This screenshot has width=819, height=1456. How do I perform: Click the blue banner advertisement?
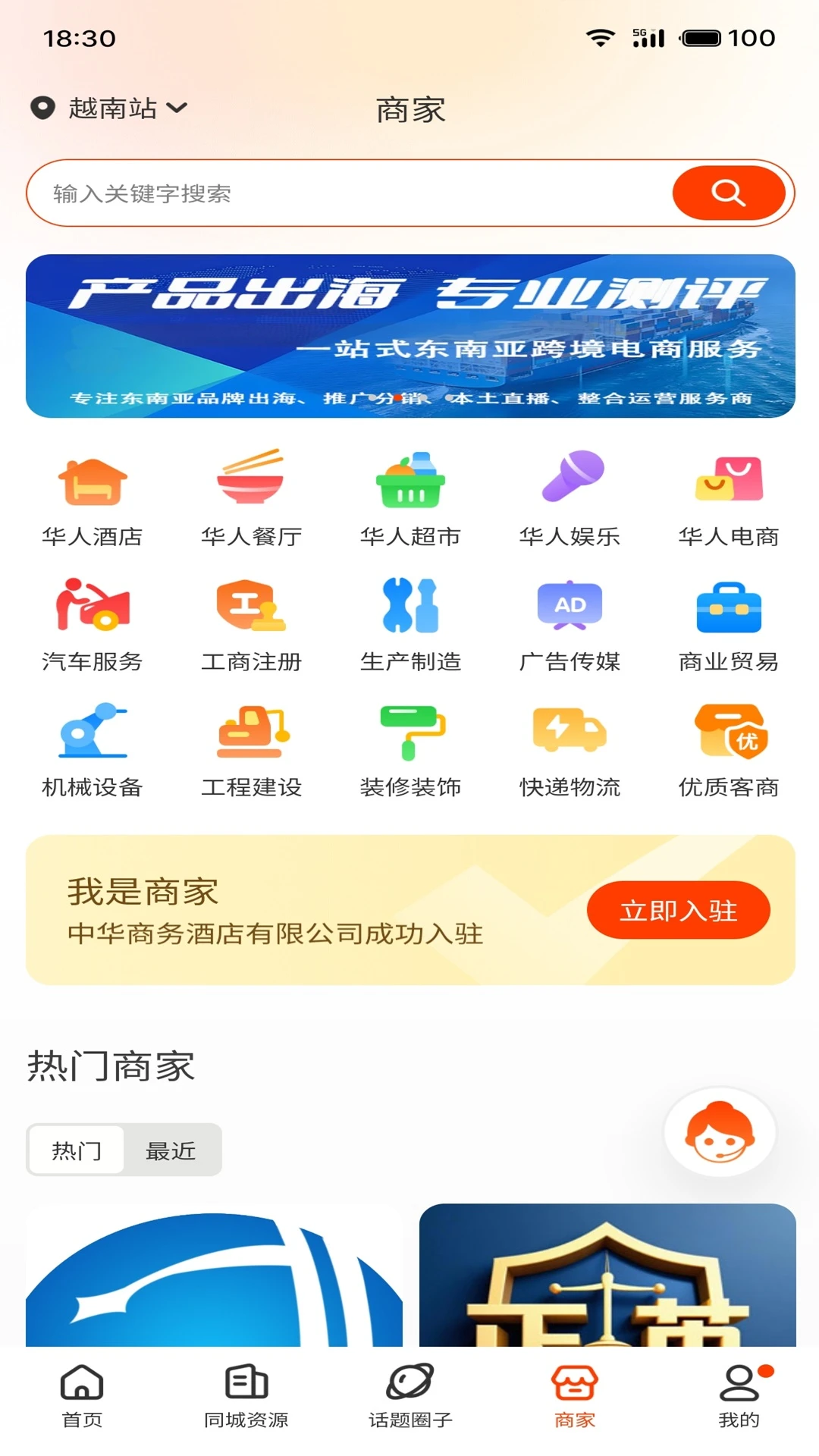[x=409, y=338]
